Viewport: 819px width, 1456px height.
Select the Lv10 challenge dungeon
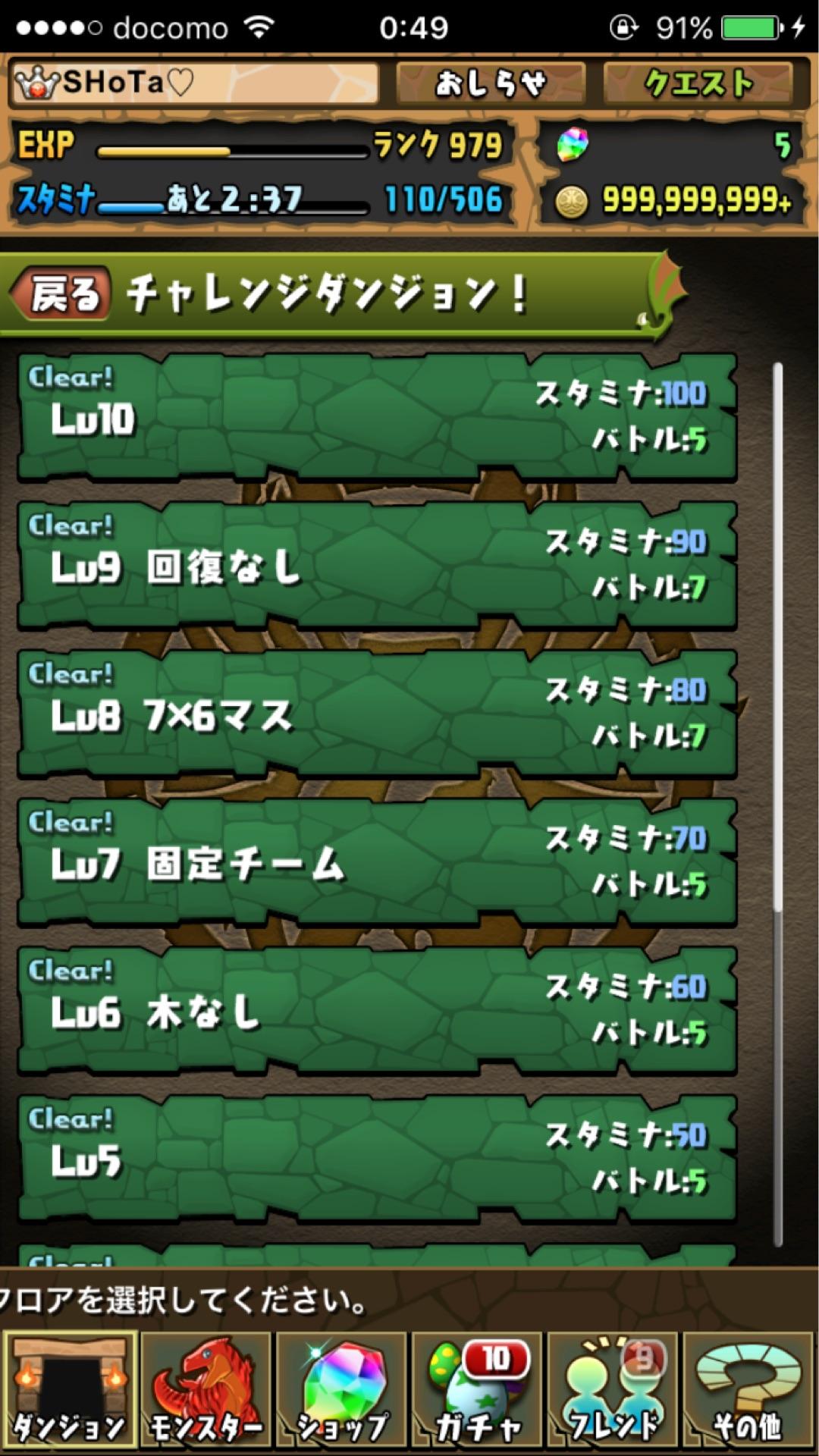pos(377,417)
